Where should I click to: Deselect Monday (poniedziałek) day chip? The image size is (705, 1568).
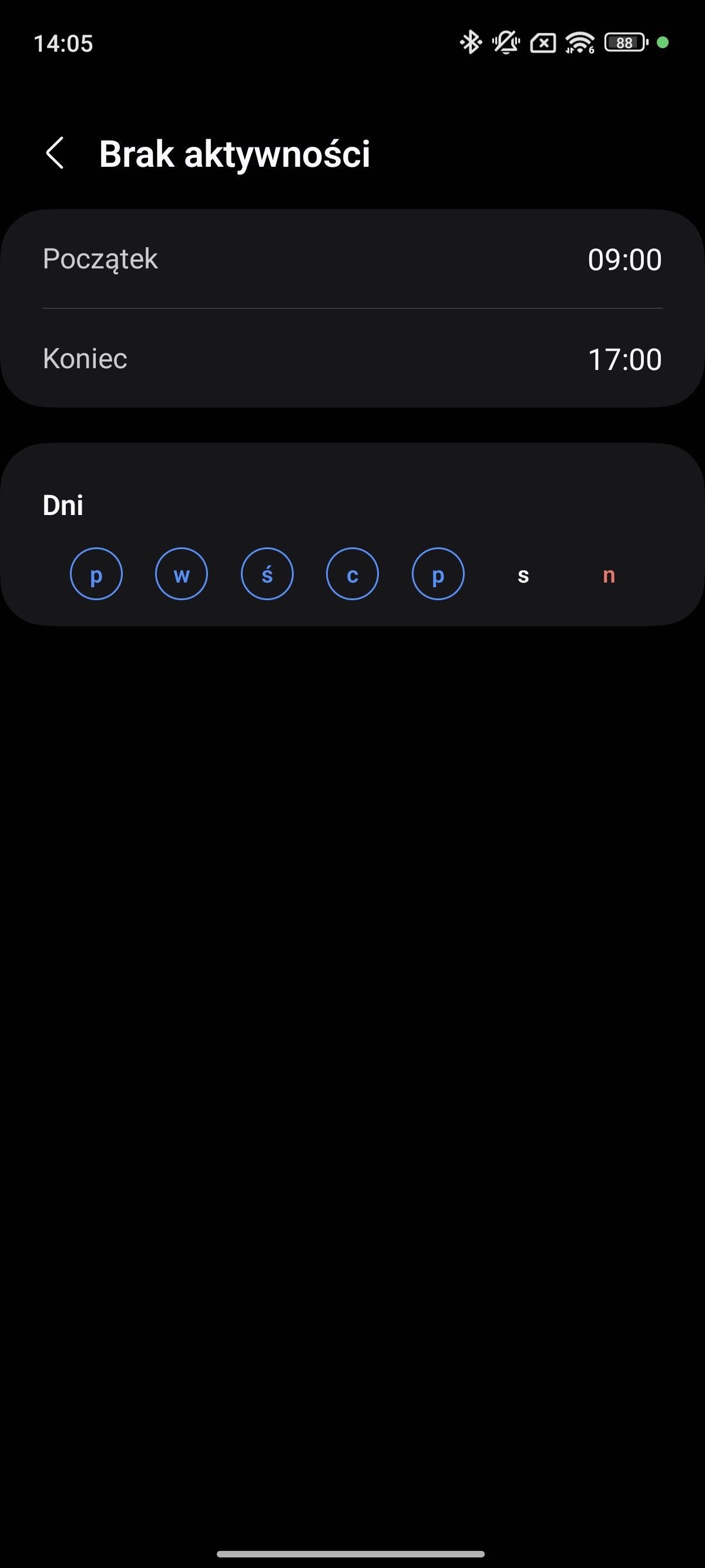click(96, 574)
